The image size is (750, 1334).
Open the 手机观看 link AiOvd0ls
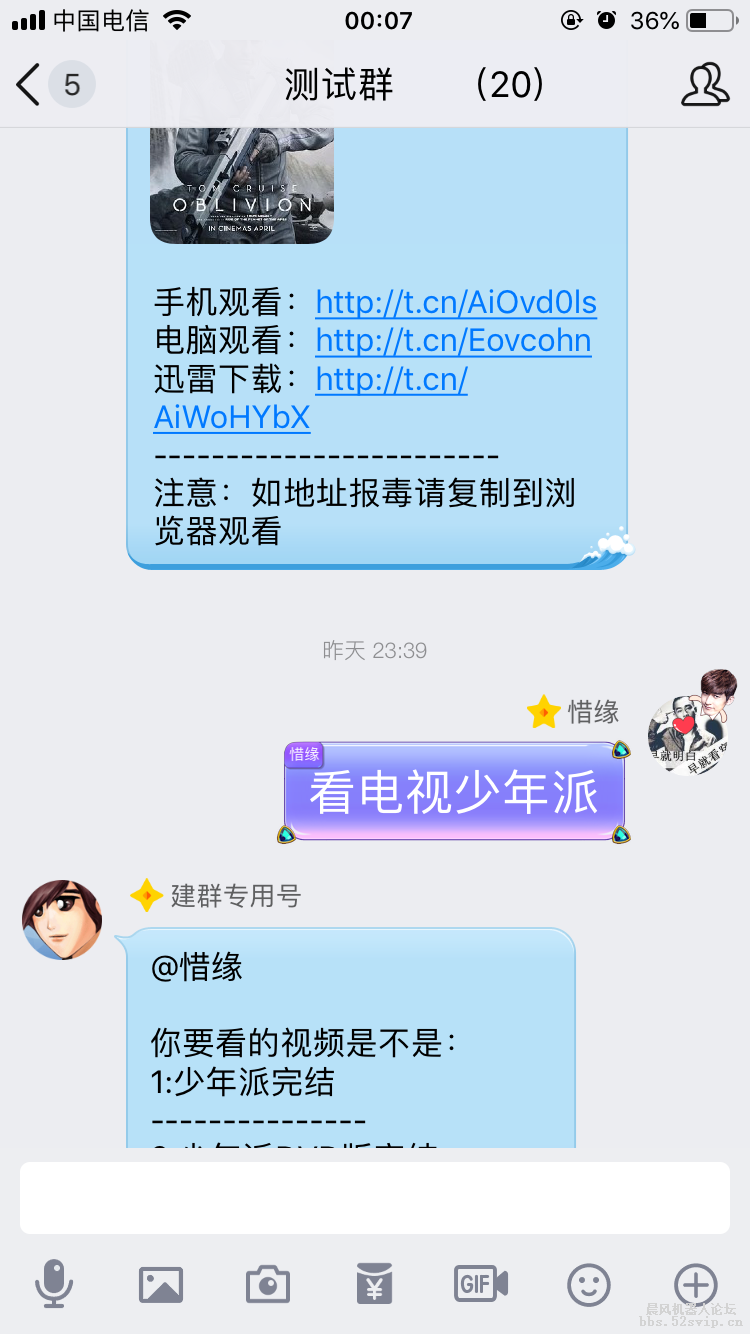(x=455, y=302)
